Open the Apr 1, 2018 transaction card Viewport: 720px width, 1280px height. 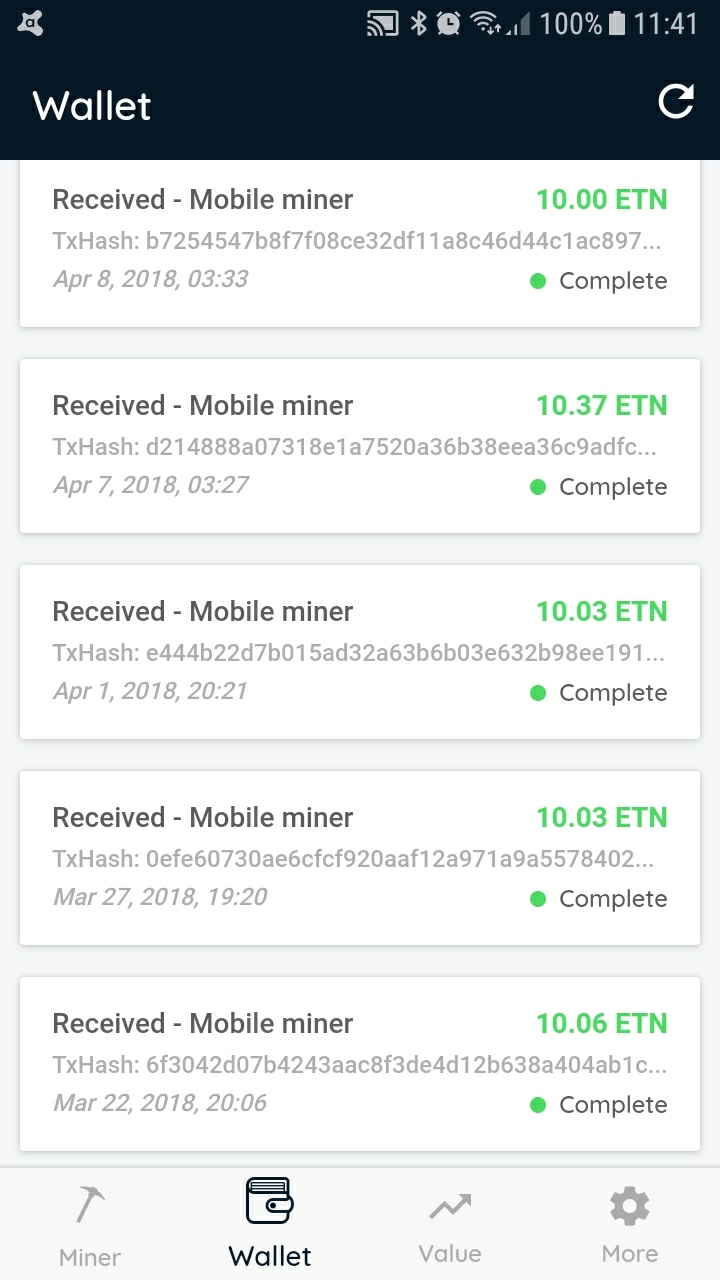tap(360, 652)
